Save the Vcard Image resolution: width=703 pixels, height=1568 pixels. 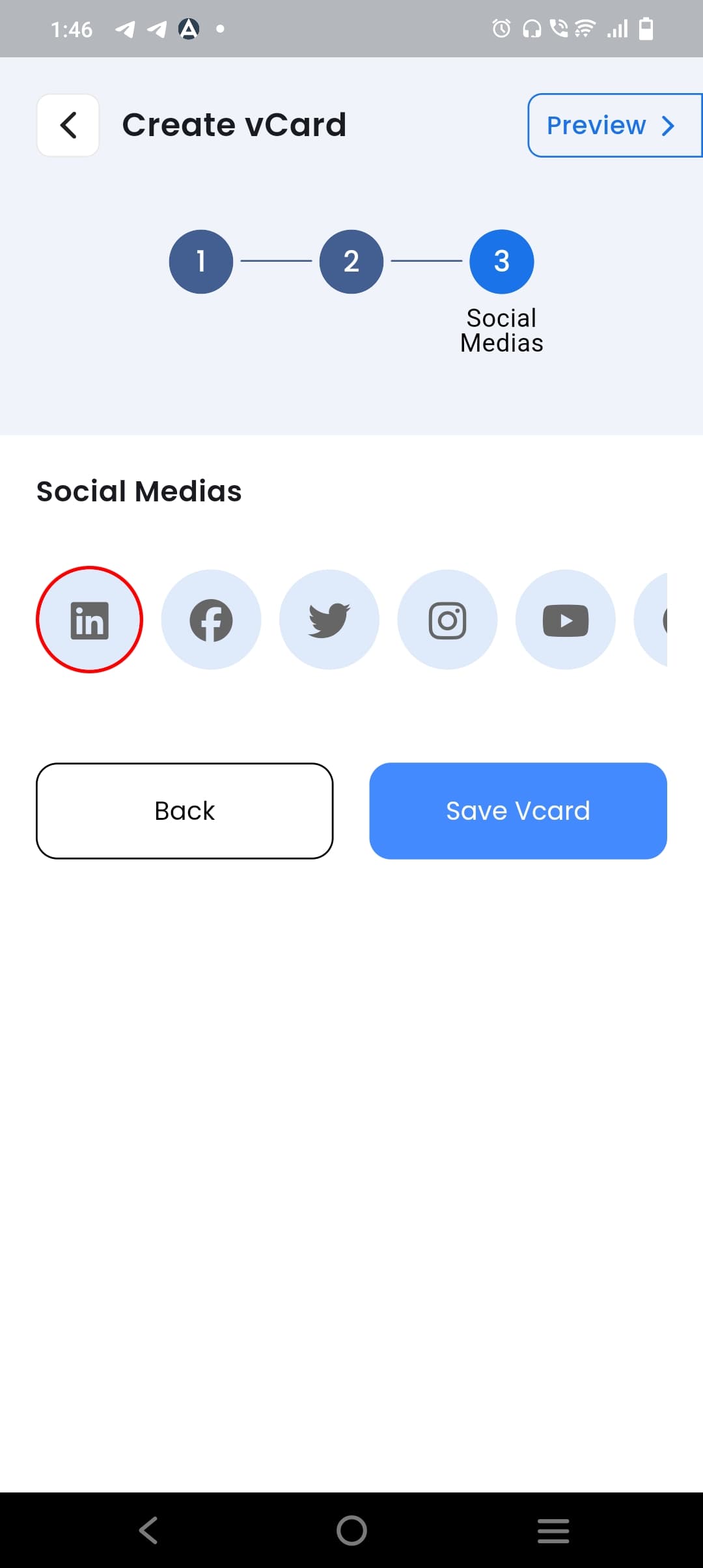pos(518,811)
